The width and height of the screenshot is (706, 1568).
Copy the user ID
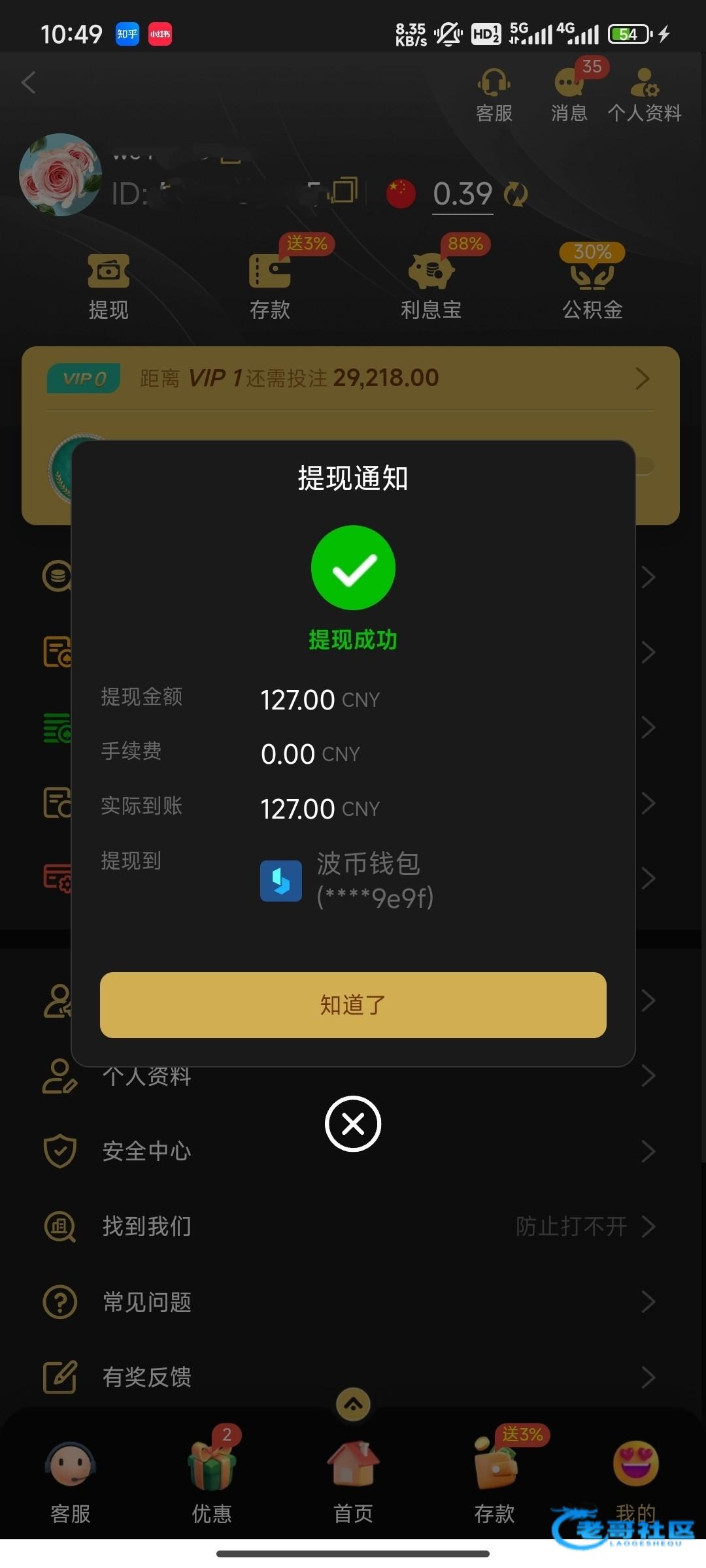[x=345, y=191]
